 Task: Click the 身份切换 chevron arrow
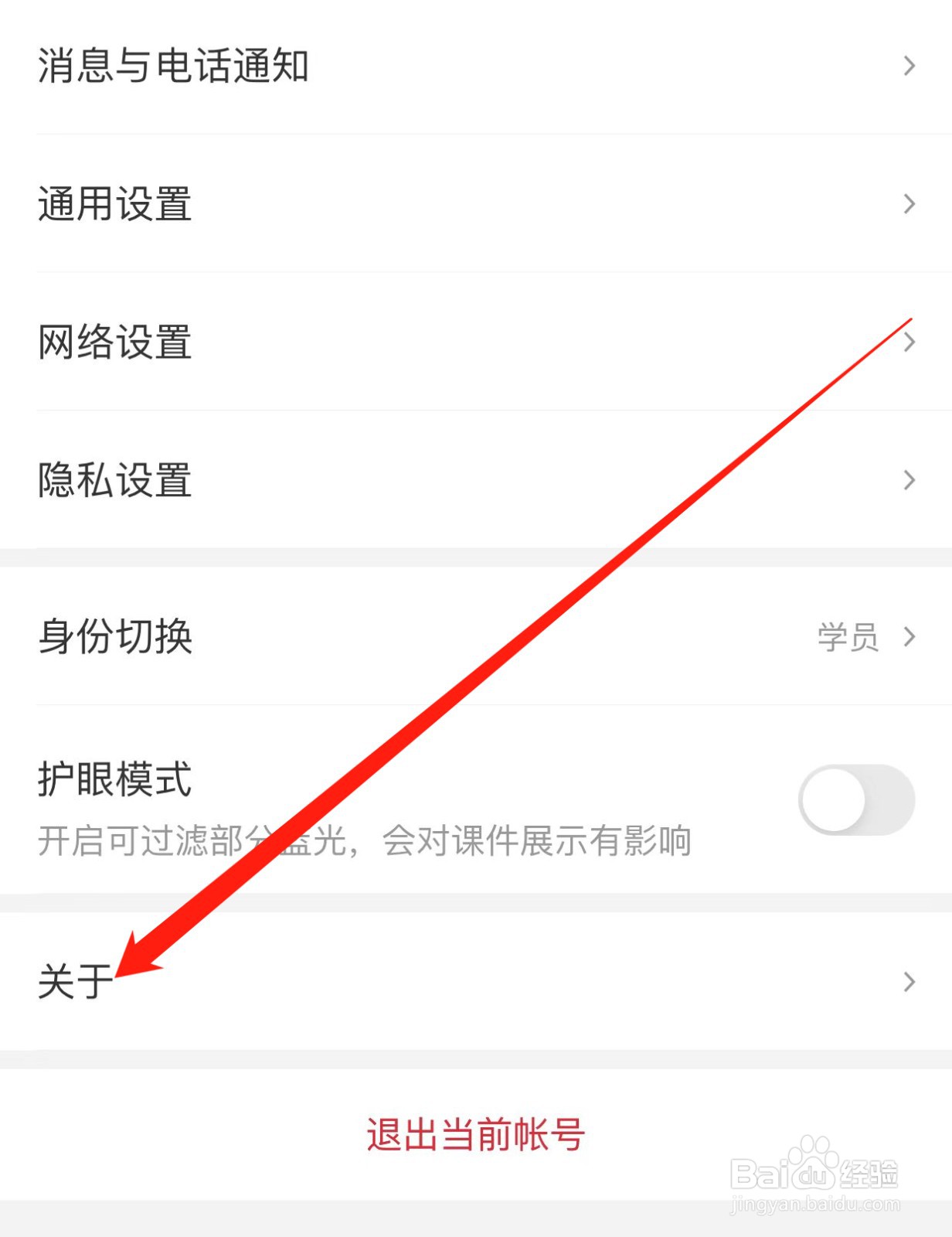point(910,638)
